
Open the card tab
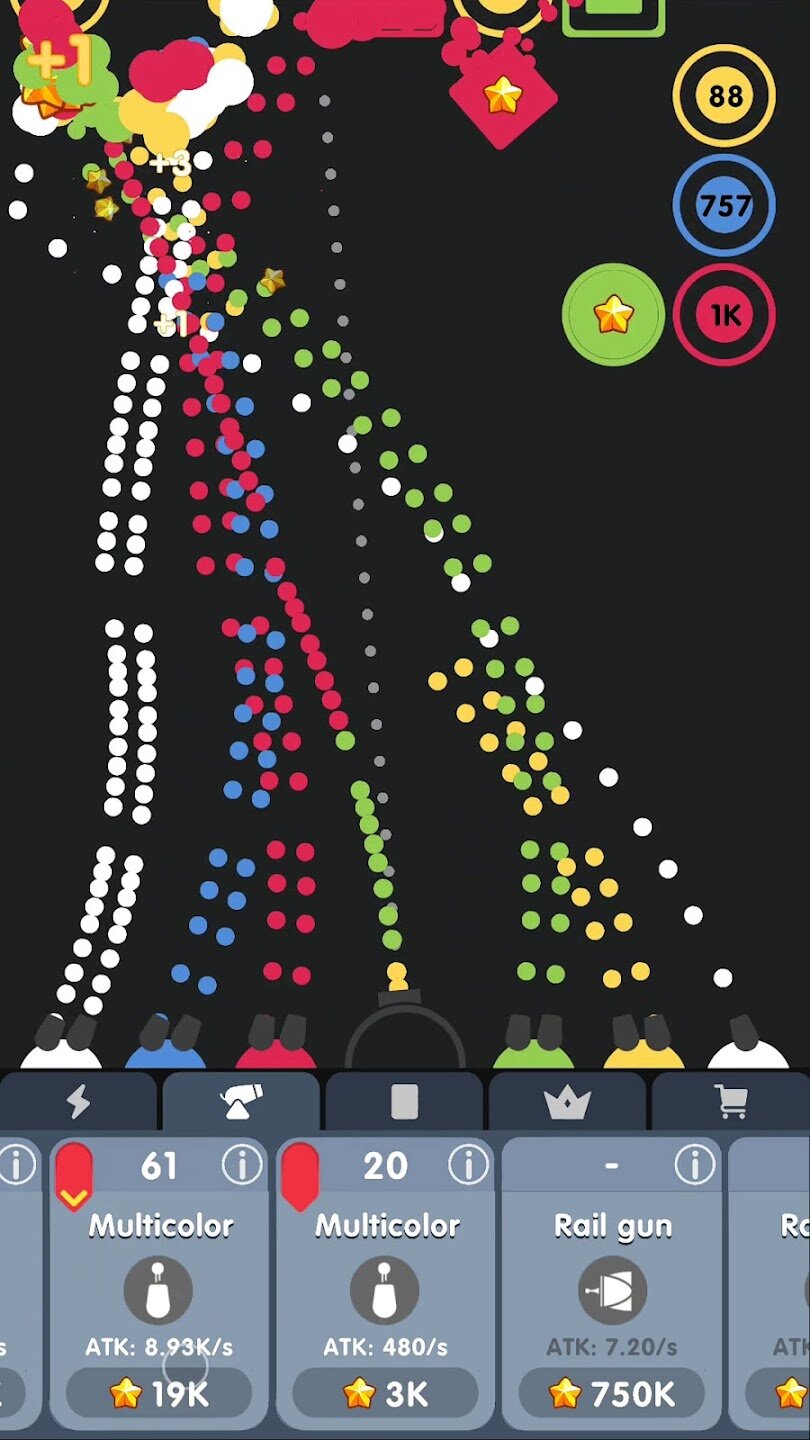click(x=404, y=1102)
